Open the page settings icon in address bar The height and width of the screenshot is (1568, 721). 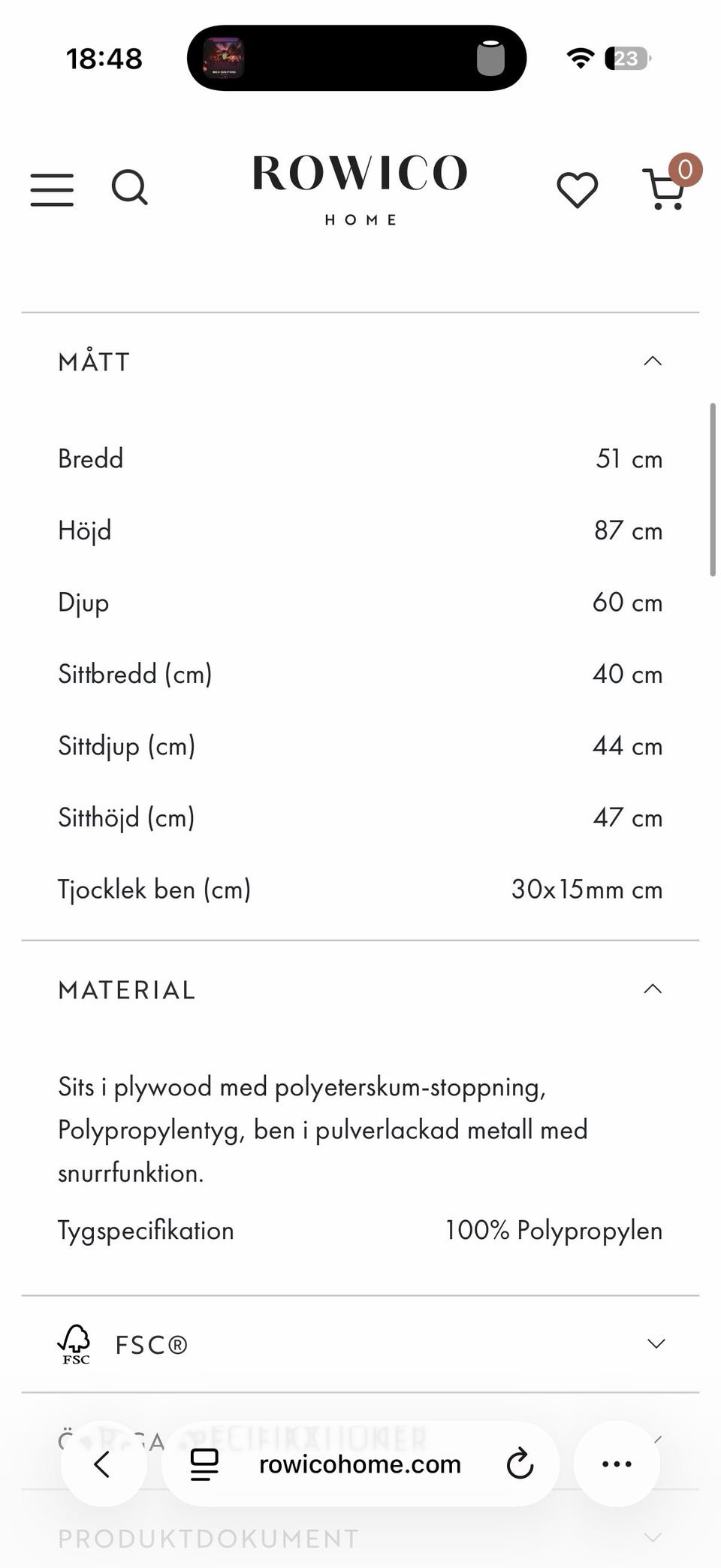pos(204,1464)
